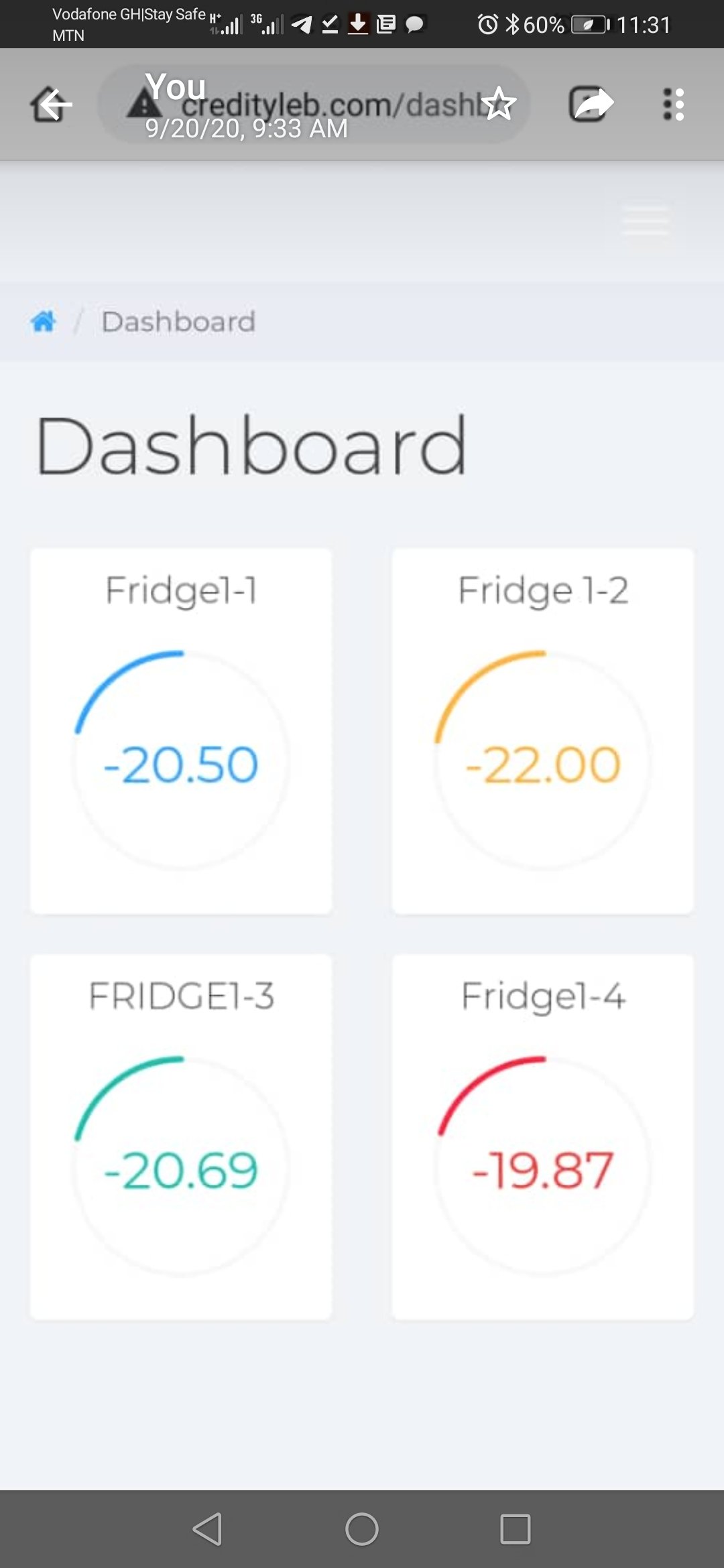Go back from the media viewer
This screenshot has width=724, height=1568.
tap(51, 105)
